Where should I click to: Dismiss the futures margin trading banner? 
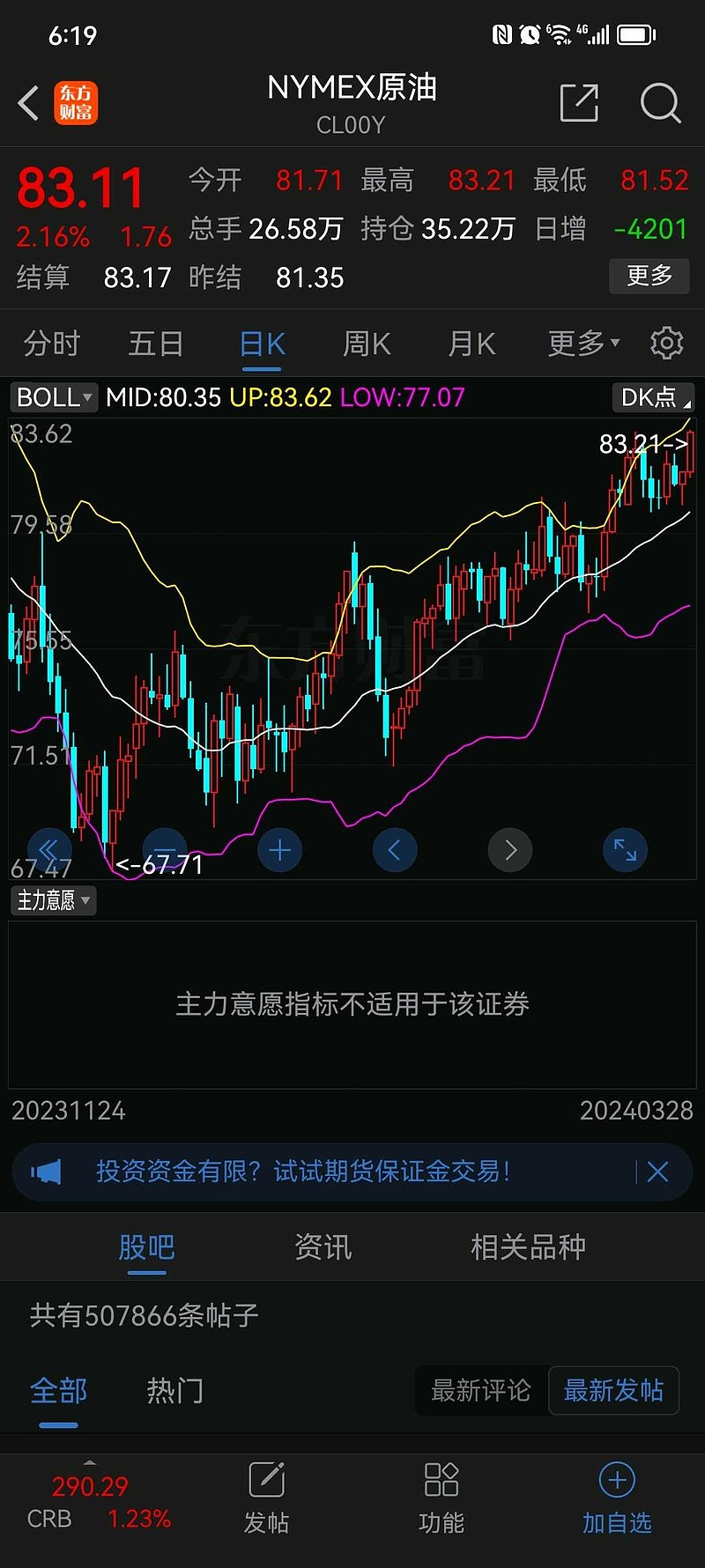[x=657, y=1172]
